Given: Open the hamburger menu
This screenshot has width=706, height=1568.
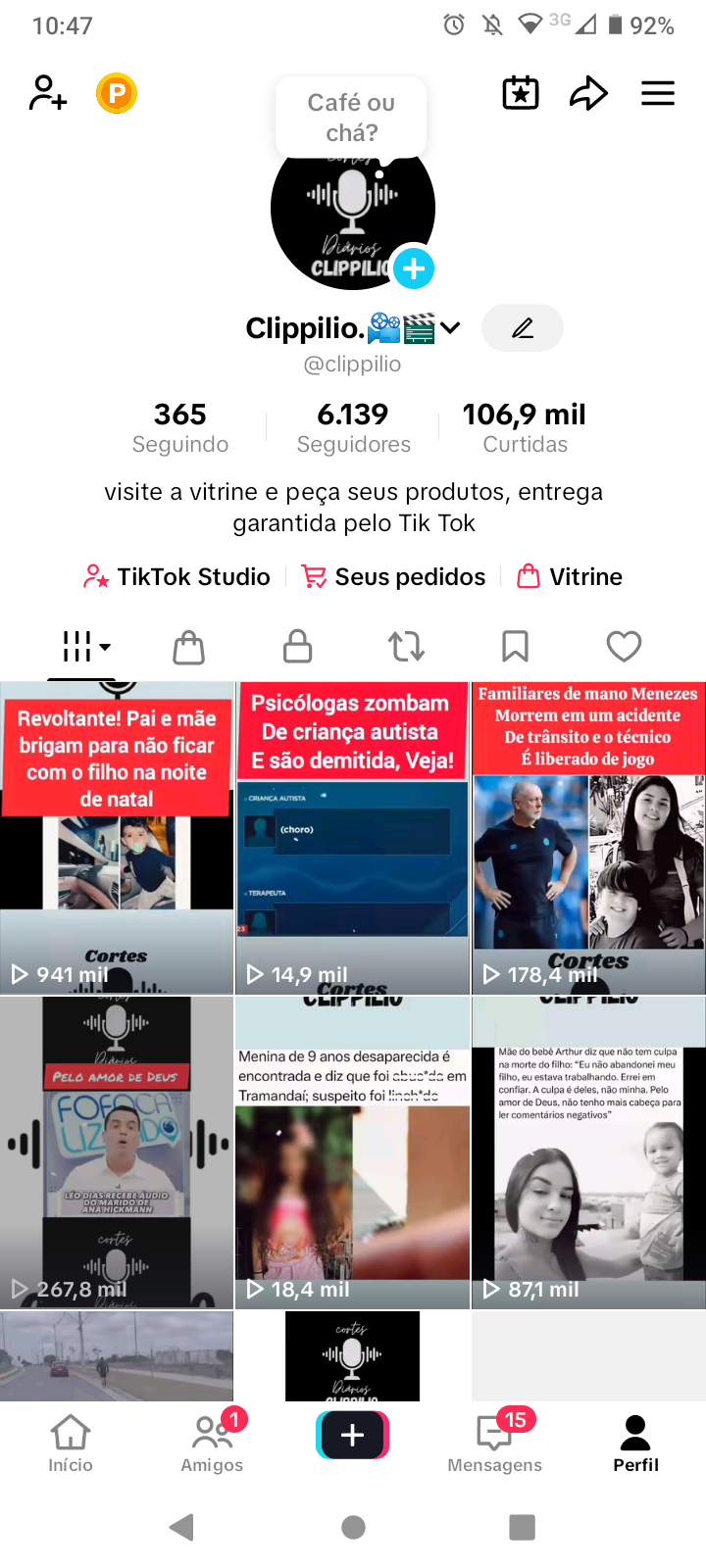Looking at the screenshot, I should pos(658,94).
